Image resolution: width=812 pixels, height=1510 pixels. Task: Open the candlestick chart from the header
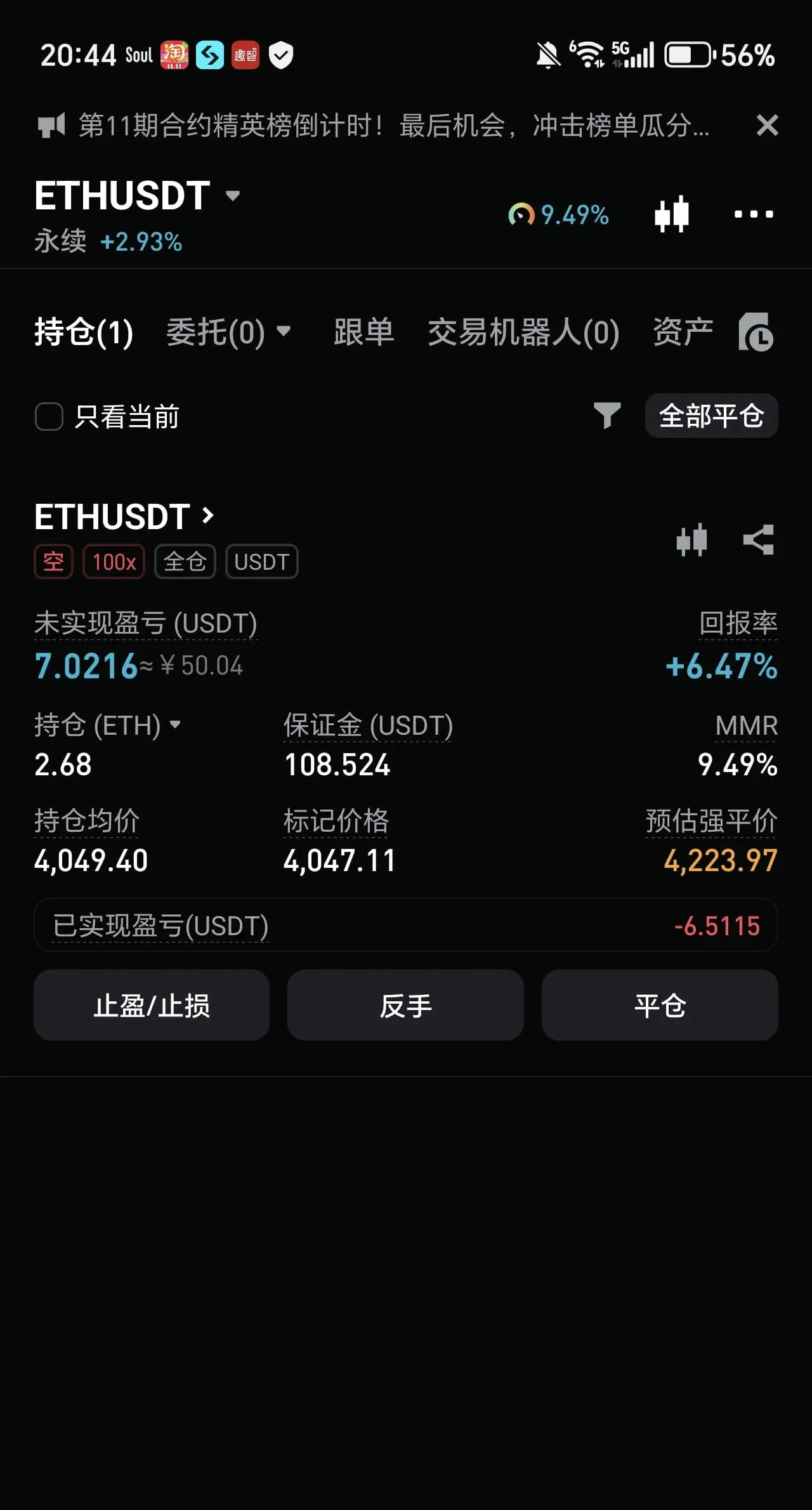672,214
